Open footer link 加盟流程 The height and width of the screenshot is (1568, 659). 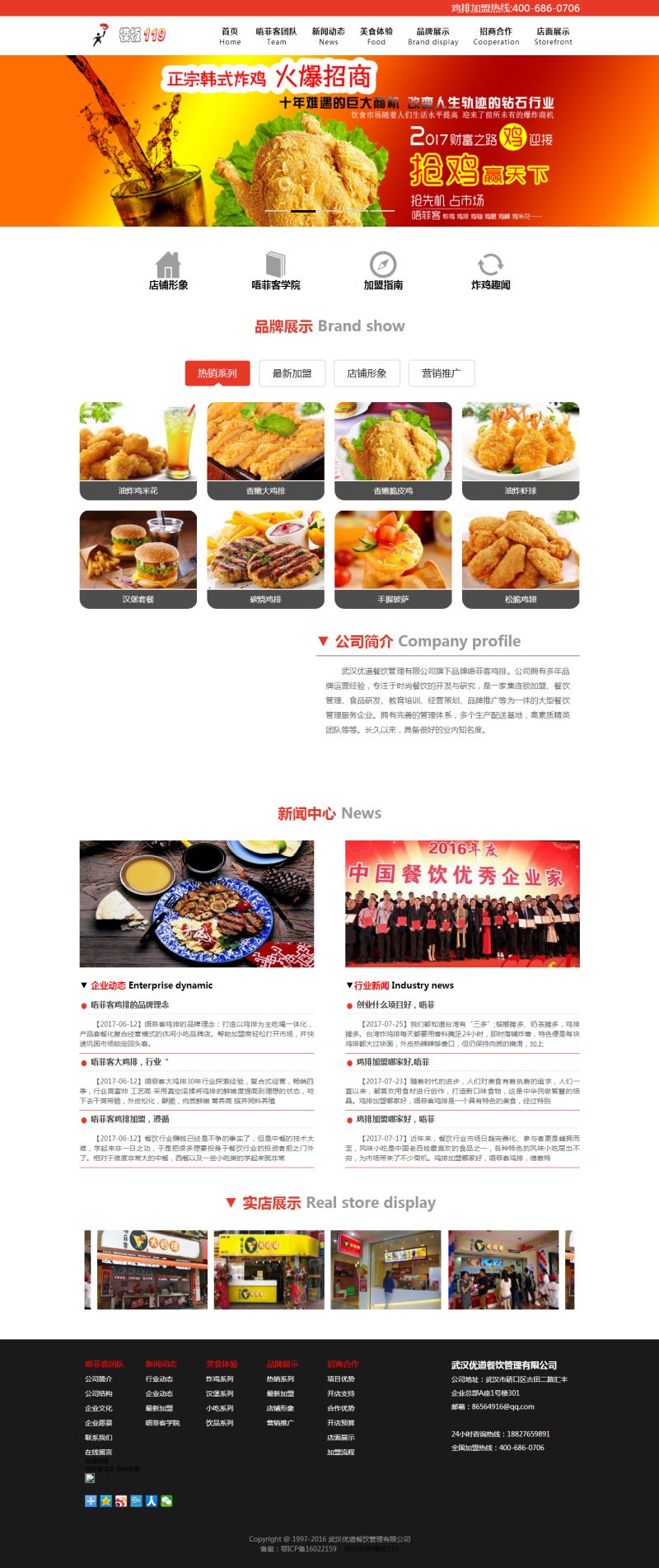pos(341,1452)
